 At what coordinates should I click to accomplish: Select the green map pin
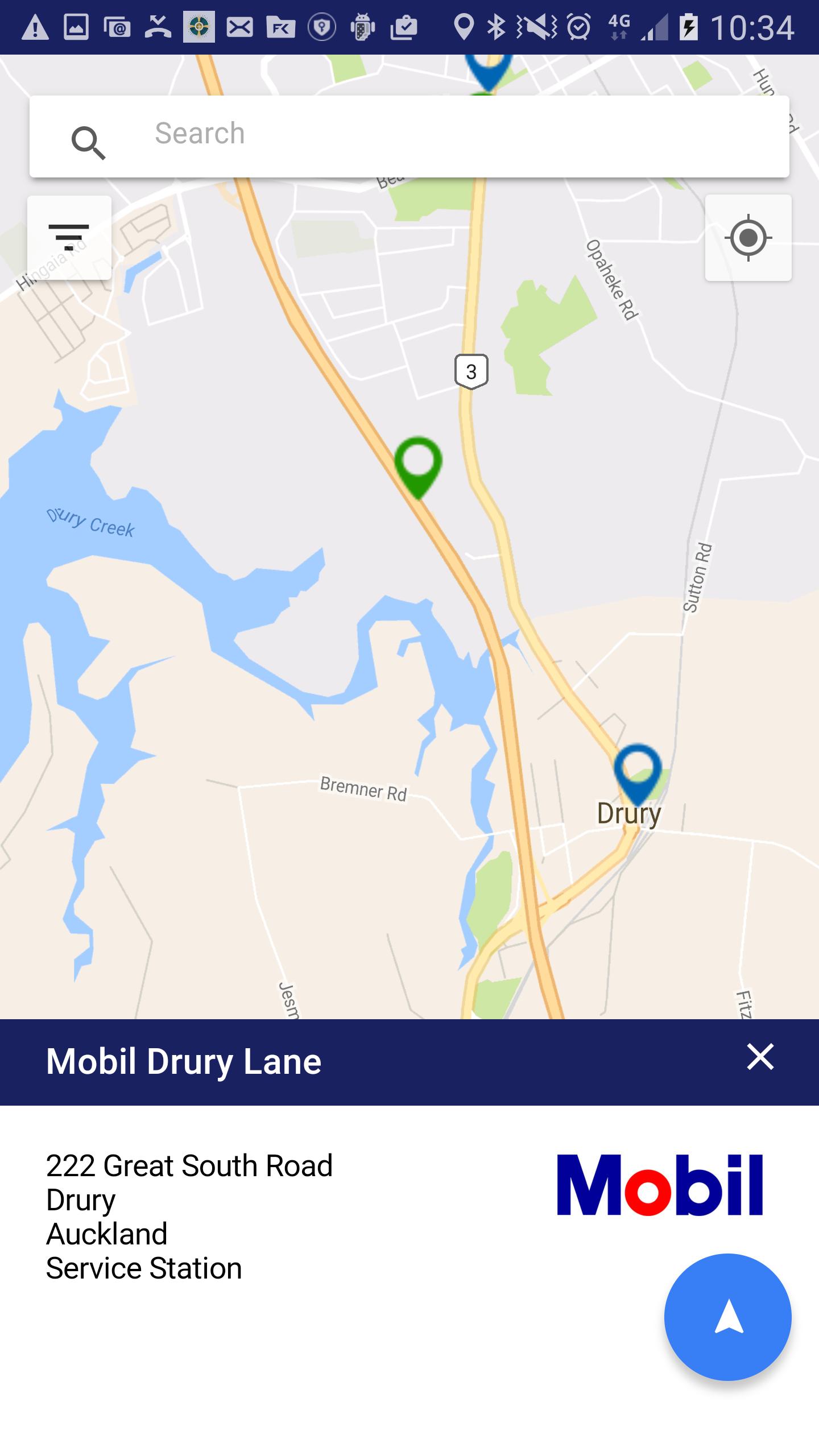tap(418, 464)
